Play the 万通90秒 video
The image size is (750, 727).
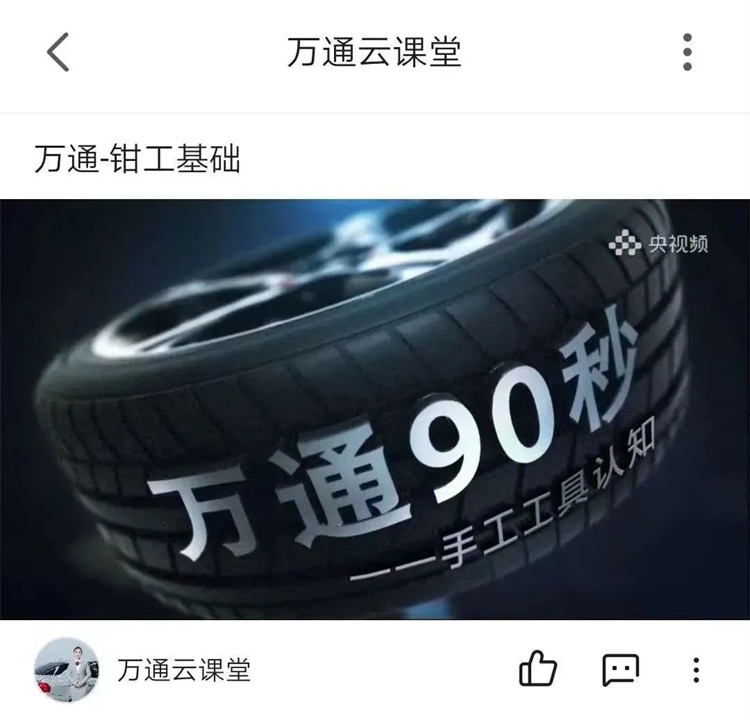[375, 410]
